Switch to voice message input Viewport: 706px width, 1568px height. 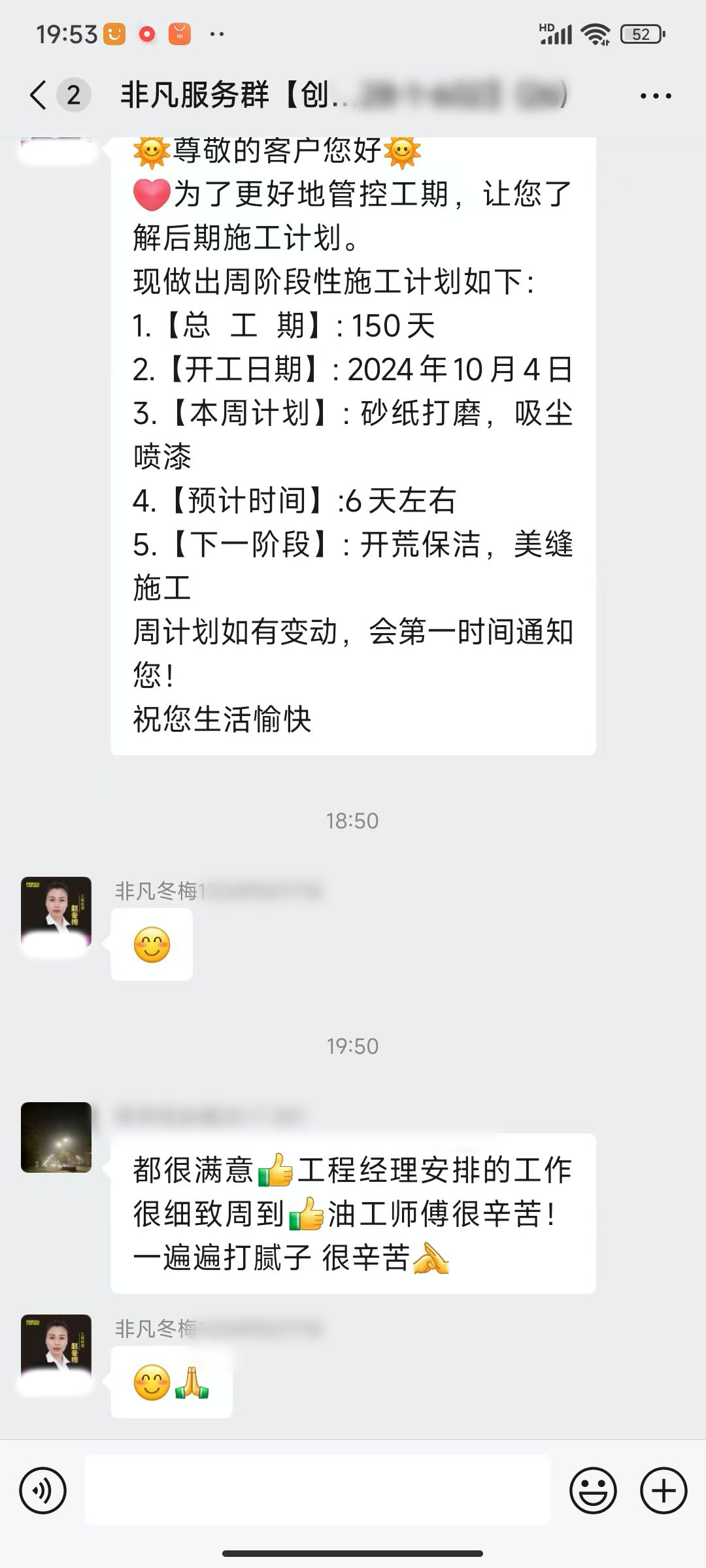click(43, 1491)
